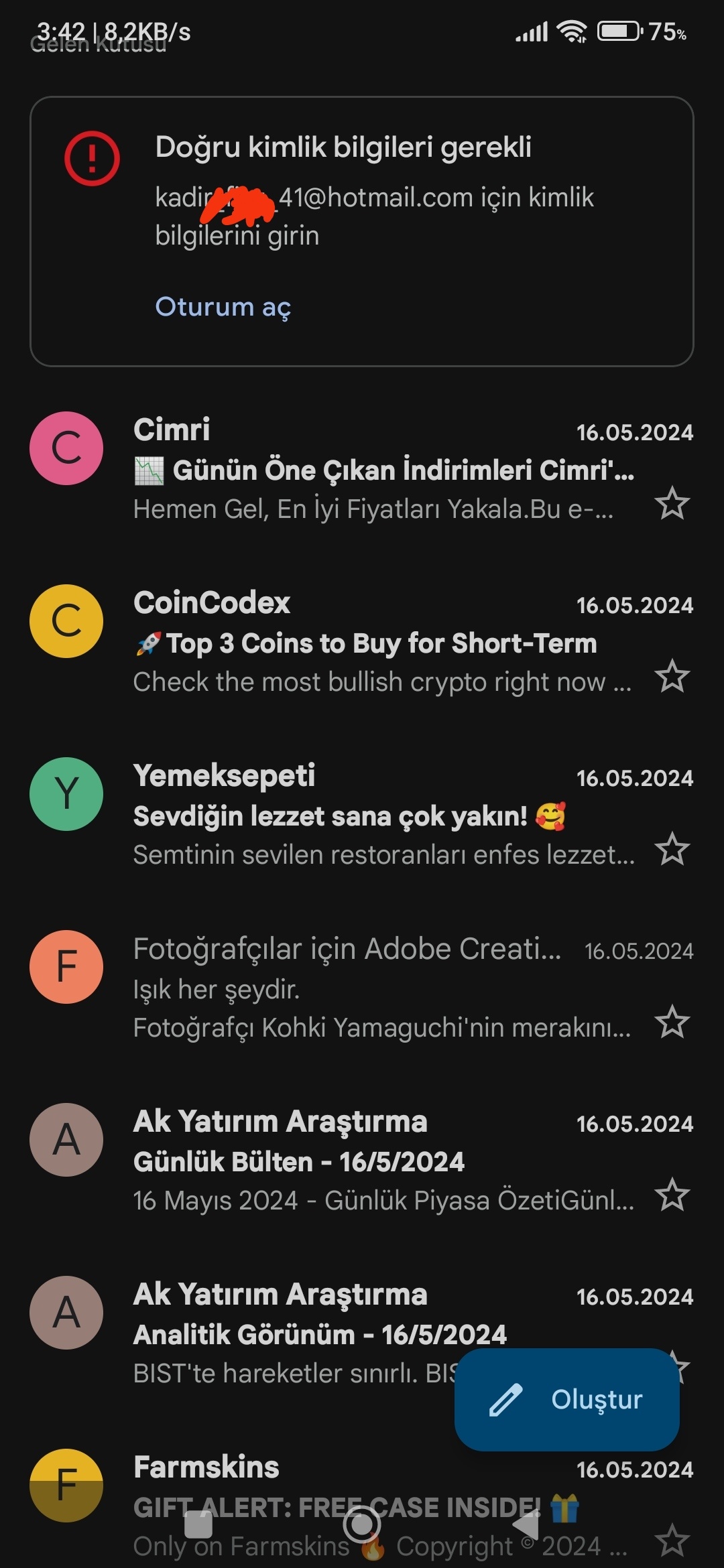The width and height of the screenshot is (724, 1568).
Task: Tap the Oturum aç sign-in link
Action: click(223, 307)
